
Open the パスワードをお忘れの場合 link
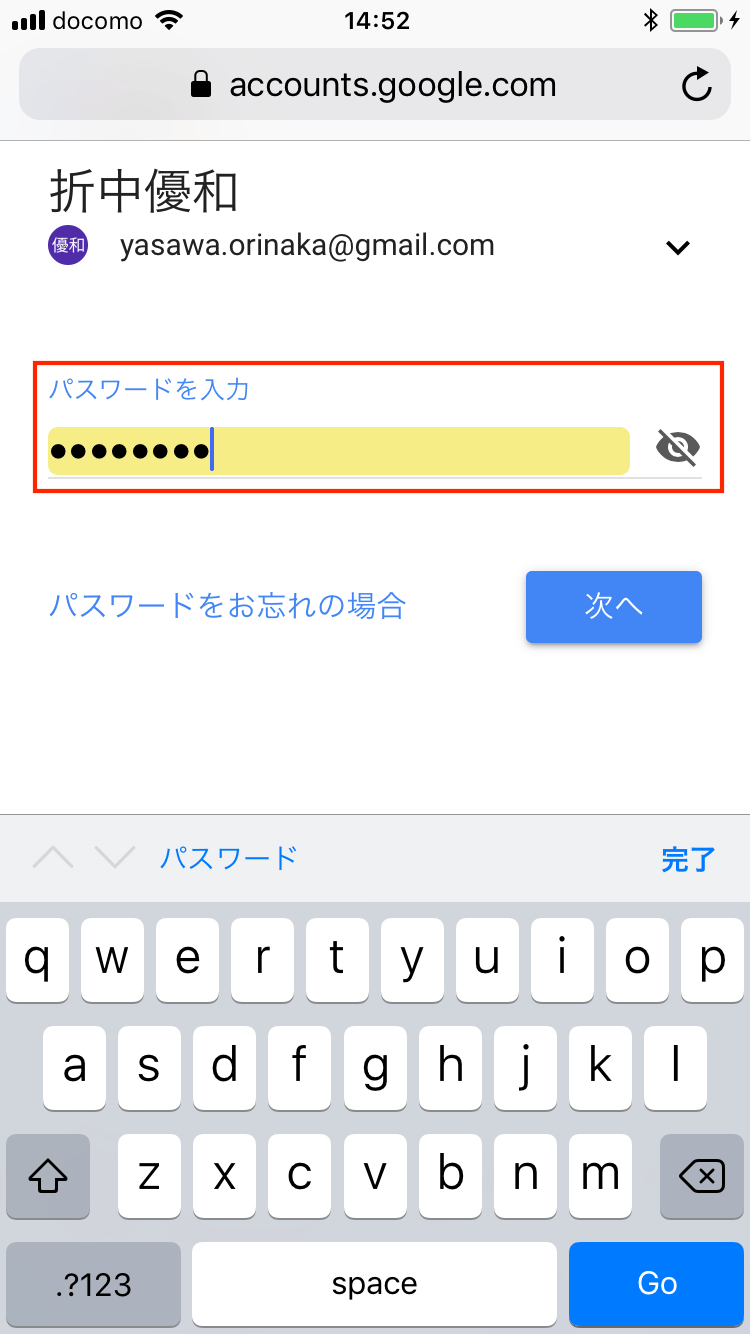pos(227,605)
